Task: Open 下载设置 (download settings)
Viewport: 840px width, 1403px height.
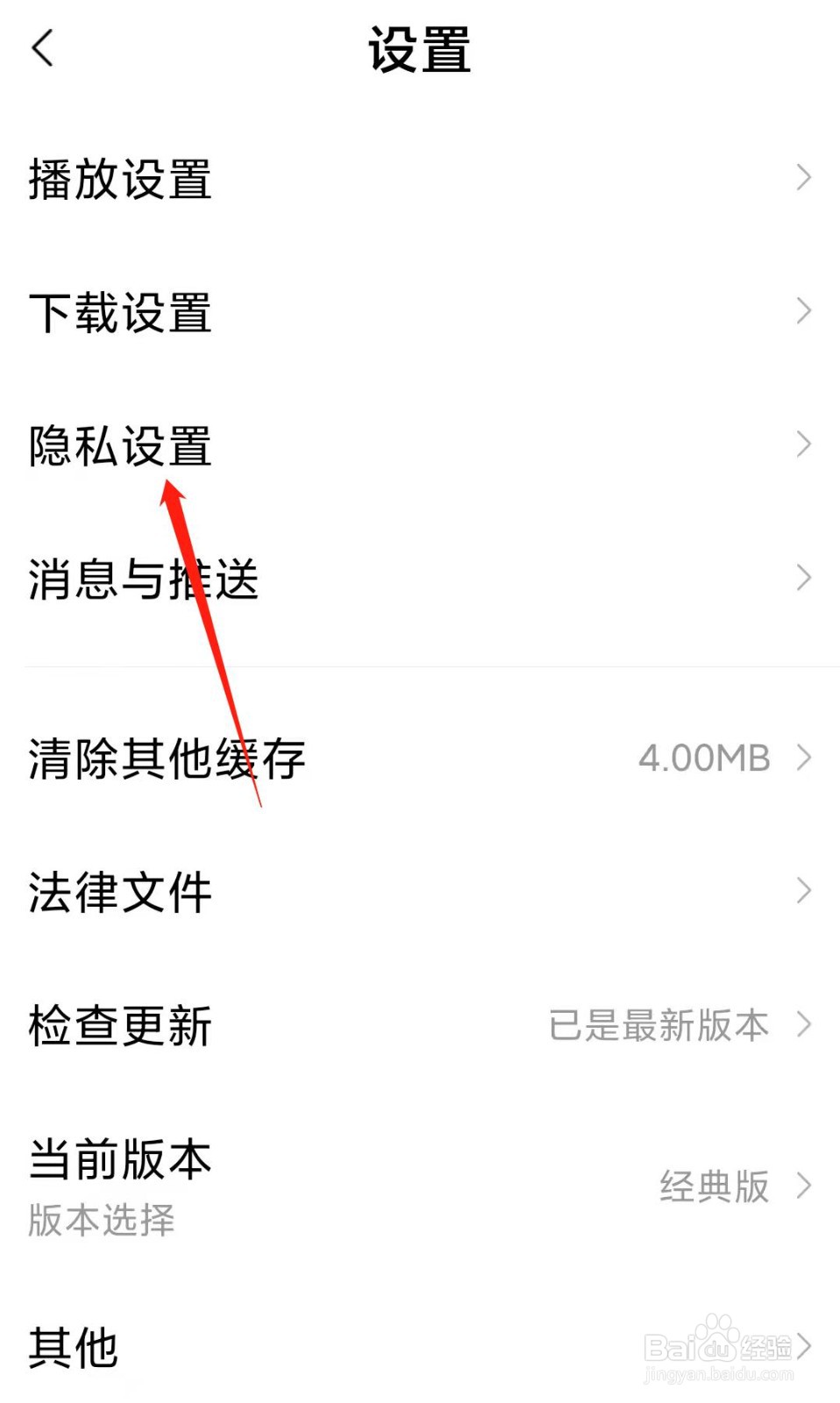Action: pyautogui.click(x=120, y=311)
